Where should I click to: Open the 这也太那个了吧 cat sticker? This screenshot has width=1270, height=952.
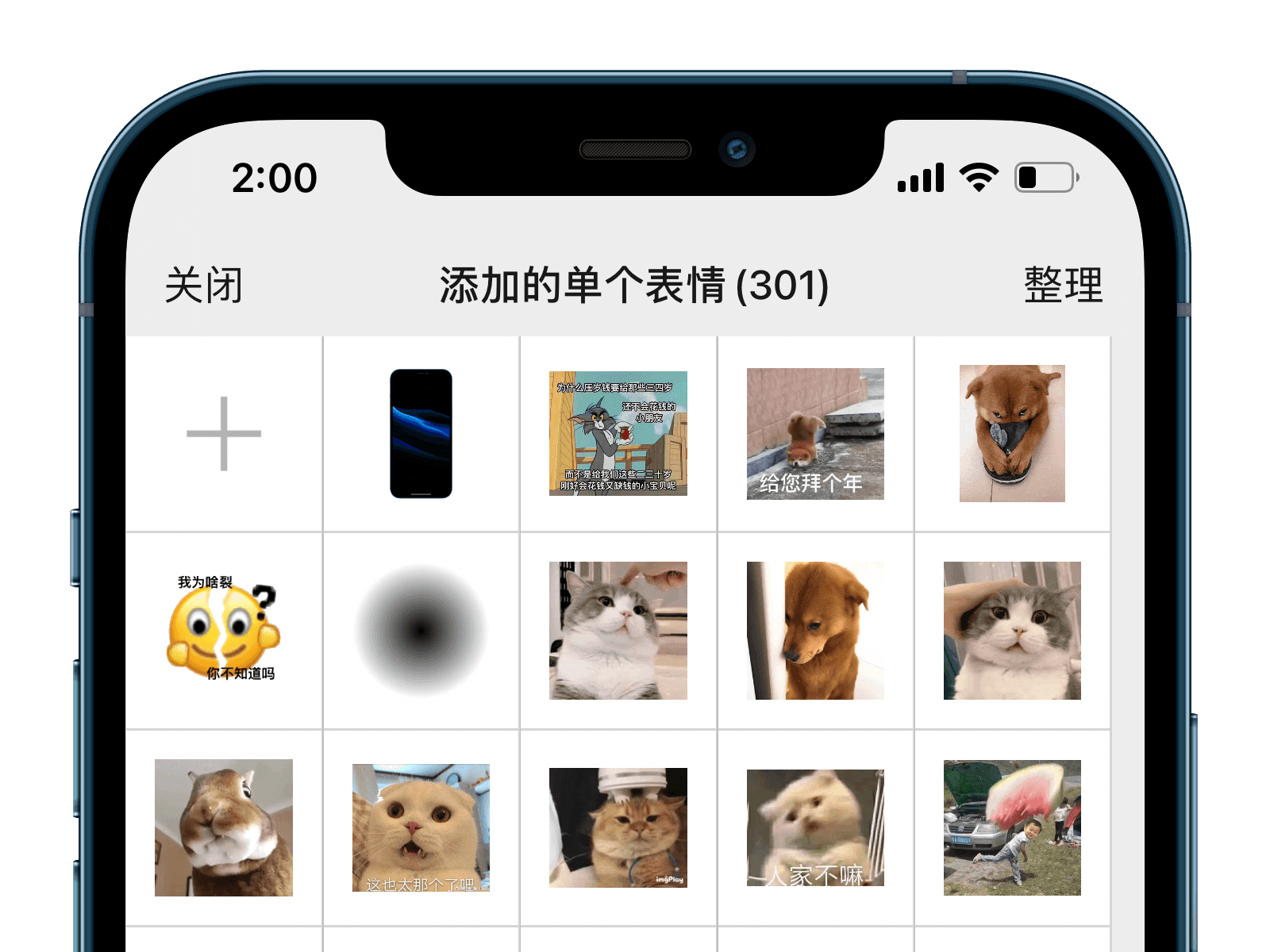421,827
